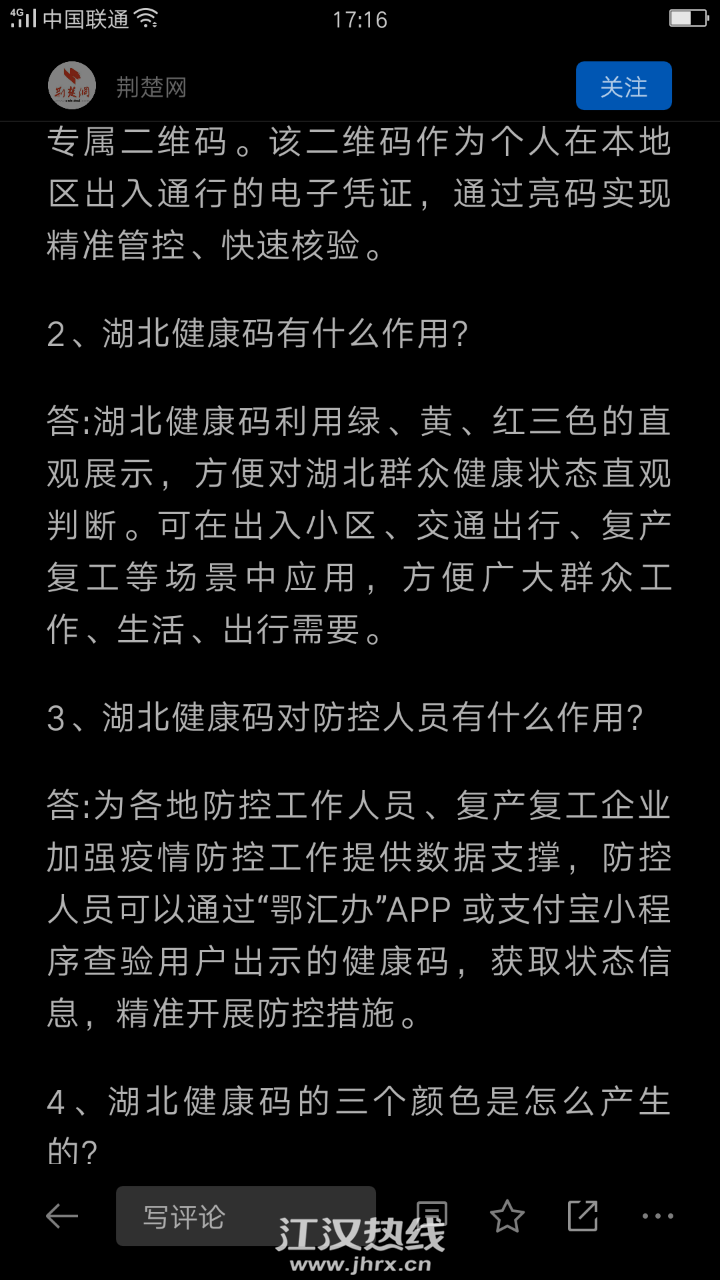Image resolution: width=720 pixels, height=1280 pixels.
Task: Write a comment in 写评论 field
Action: click(x=245, y=1216)
